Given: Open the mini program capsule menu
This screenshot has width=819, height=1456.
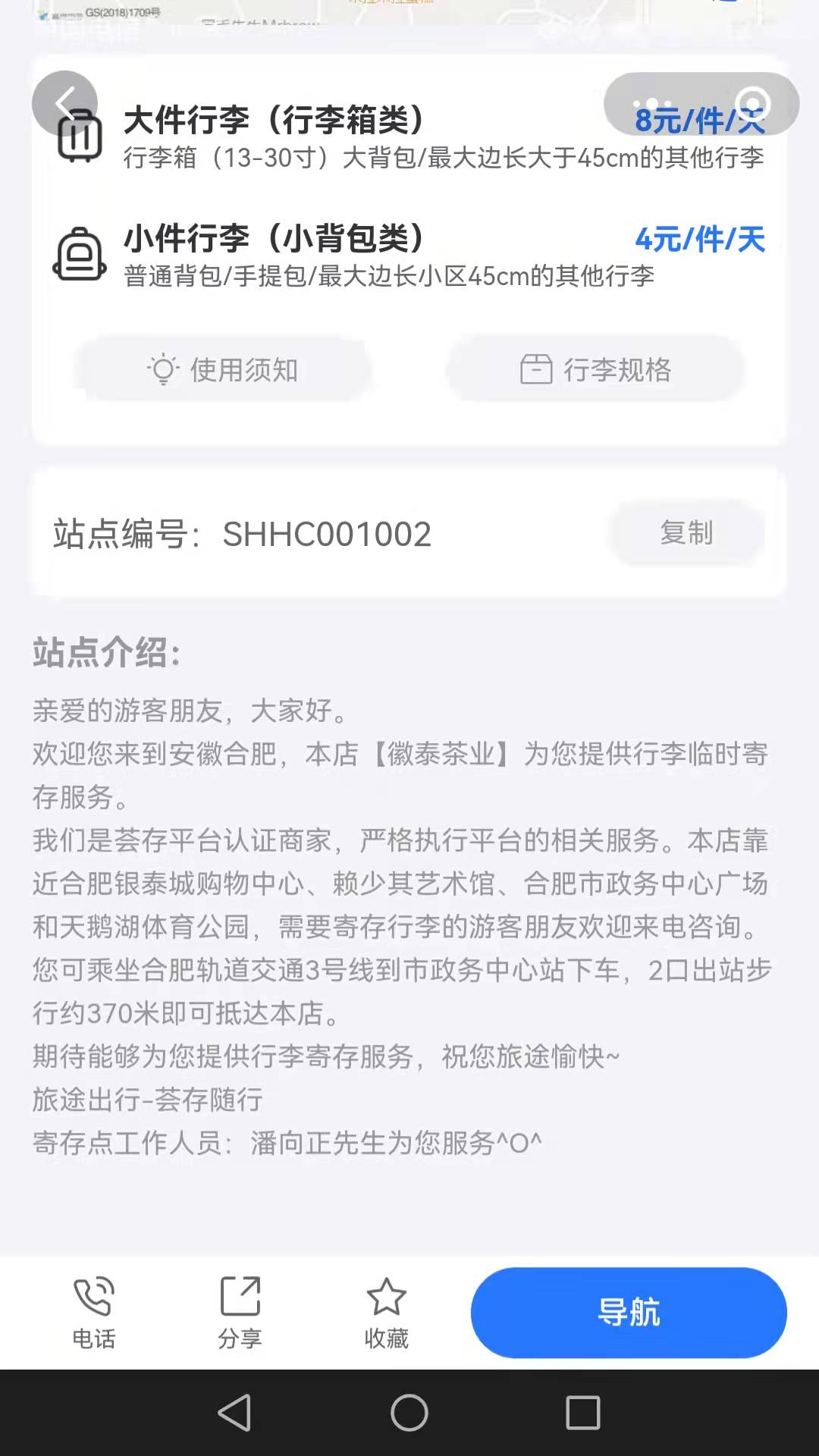Looking at the screenshot, I should (653, 104).
